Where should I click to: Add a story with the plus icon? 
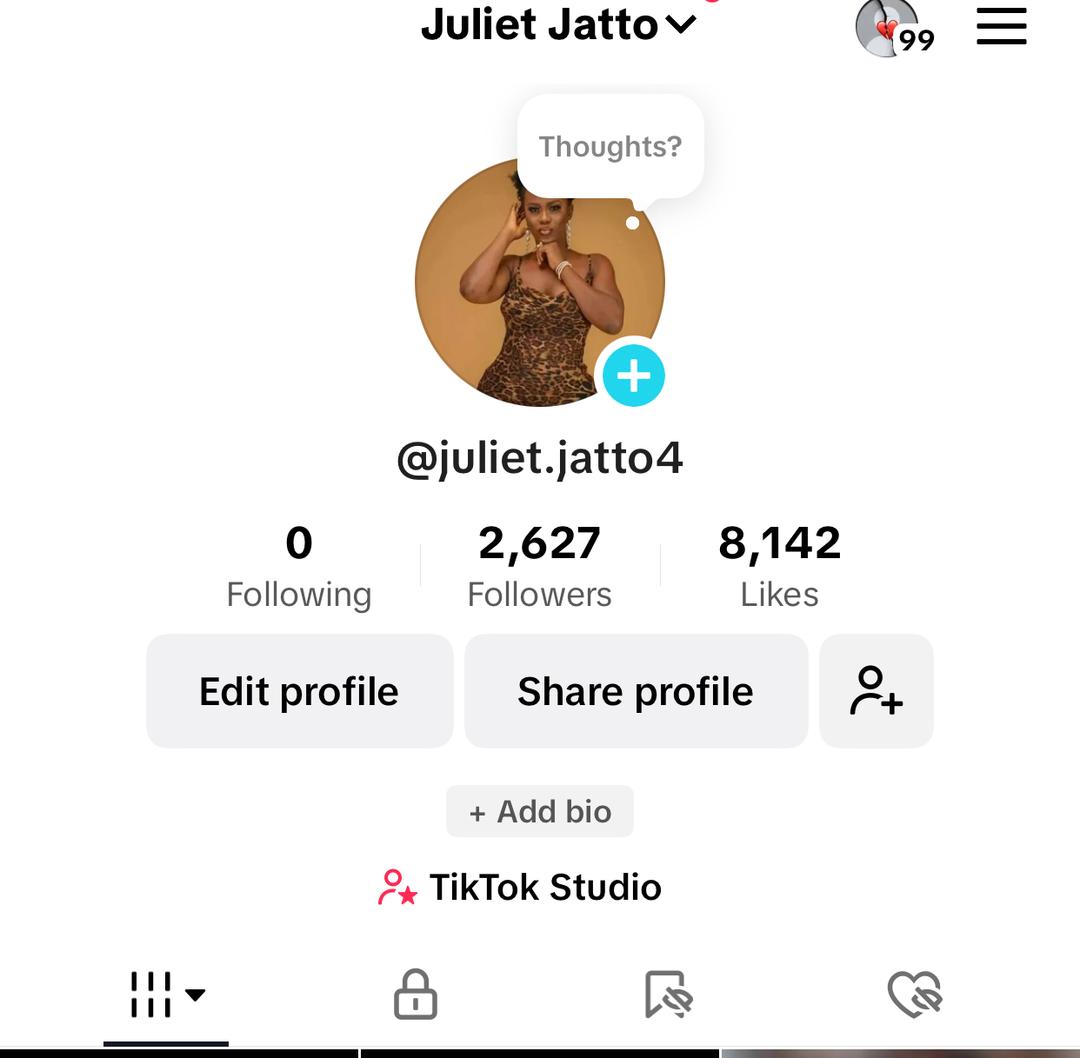(633, 376)
